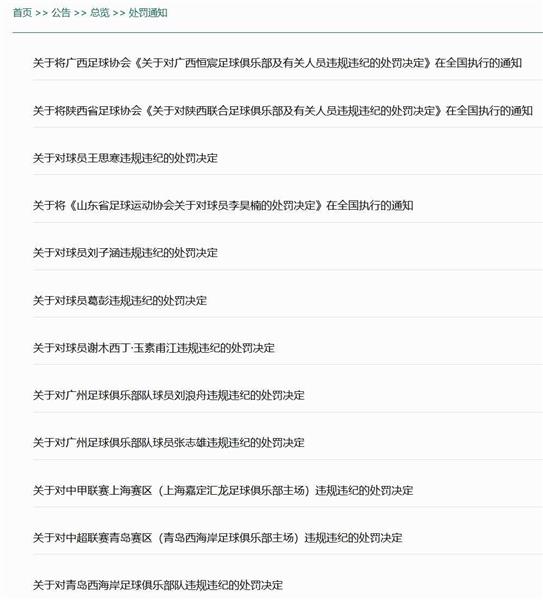Open the decision on player 张志雄
Screen dimensions: 543x600
[x=168, y=443]
